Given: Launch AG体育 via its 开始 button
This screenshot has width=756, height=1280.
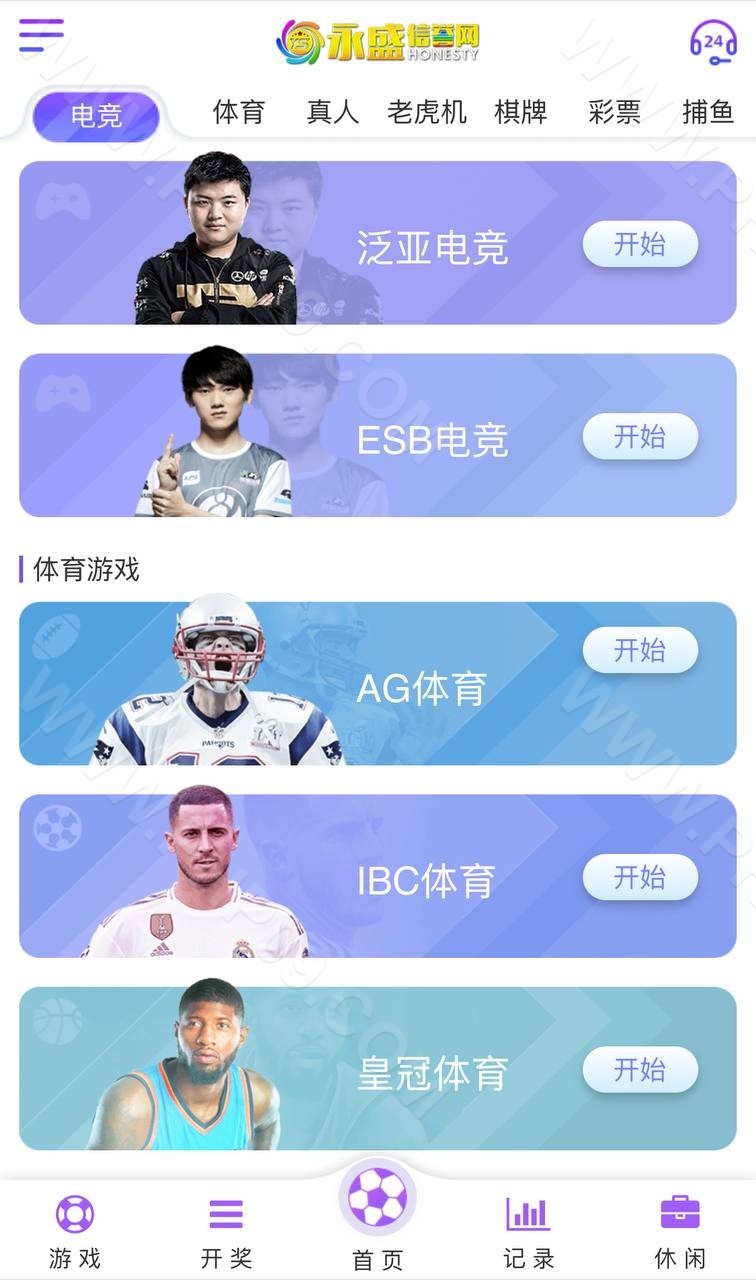Looking at the screenshot, I should click(x=640, y=650).
